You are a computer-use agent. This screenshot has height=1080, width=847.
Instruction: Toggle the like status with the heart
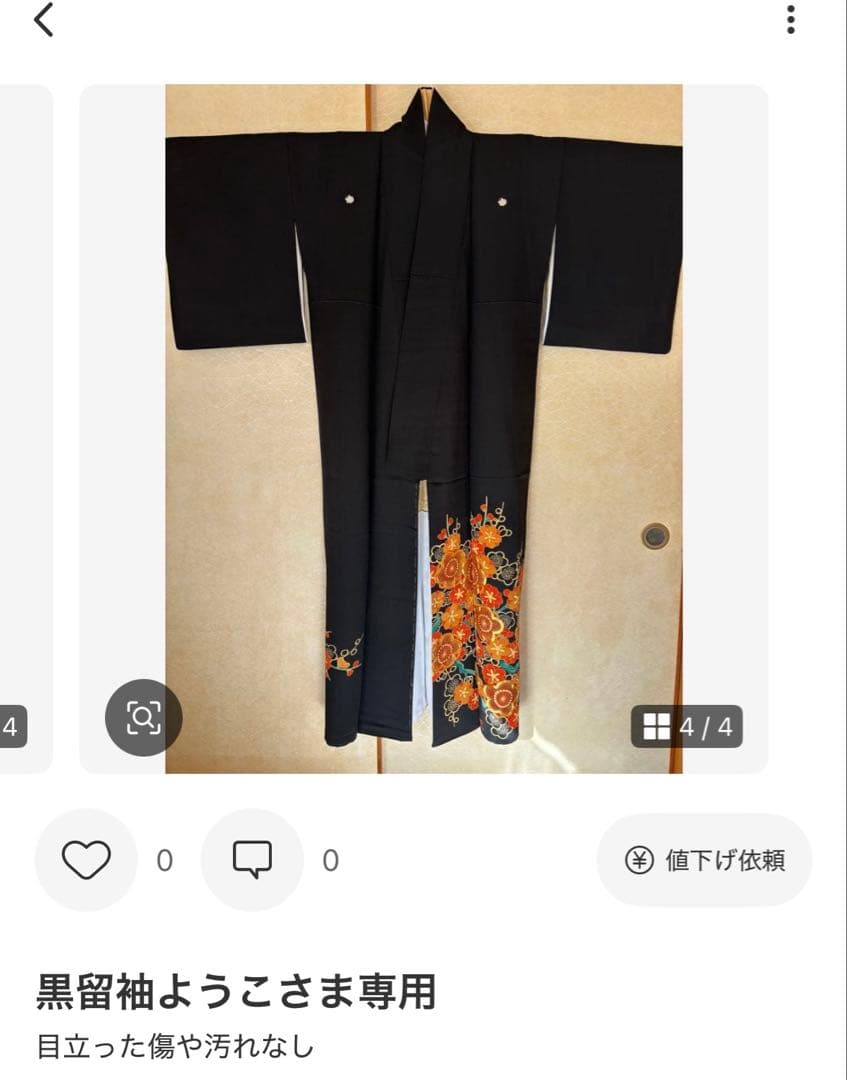pos(88,858)
